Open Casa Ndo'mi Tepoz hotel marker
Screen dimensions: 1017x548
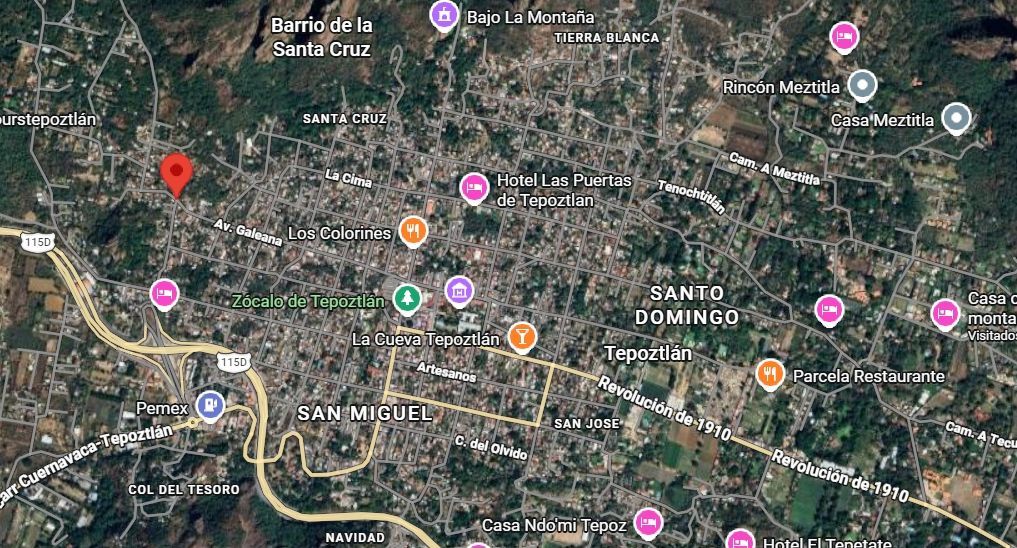point(648,523)
